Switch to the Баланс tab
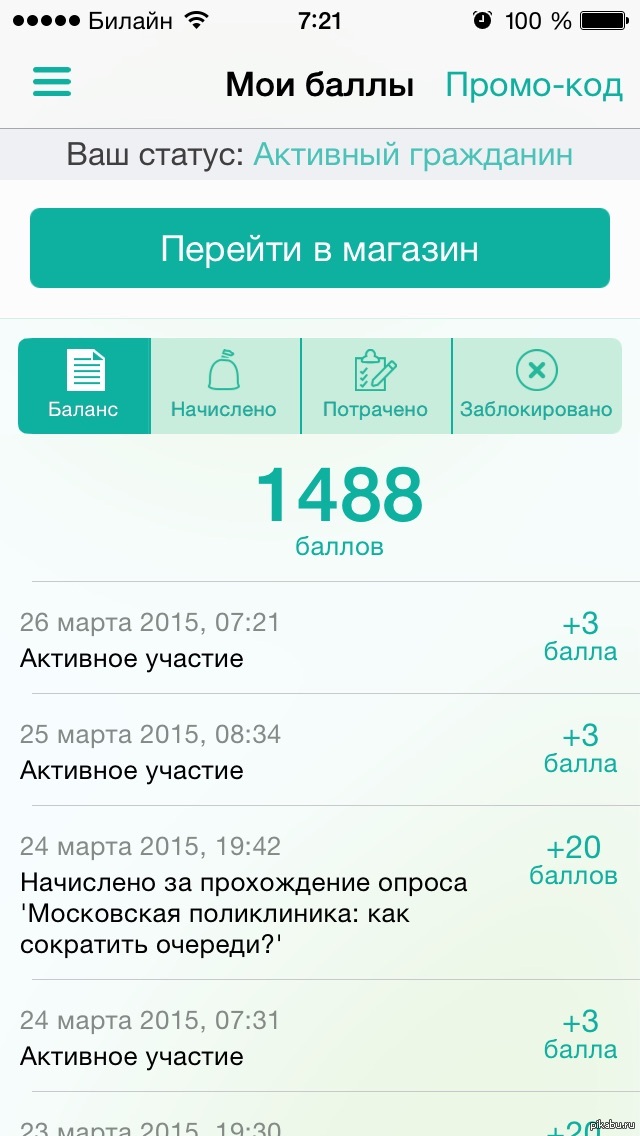This screenshot has height=1136, width=640. tap(84, 386)
